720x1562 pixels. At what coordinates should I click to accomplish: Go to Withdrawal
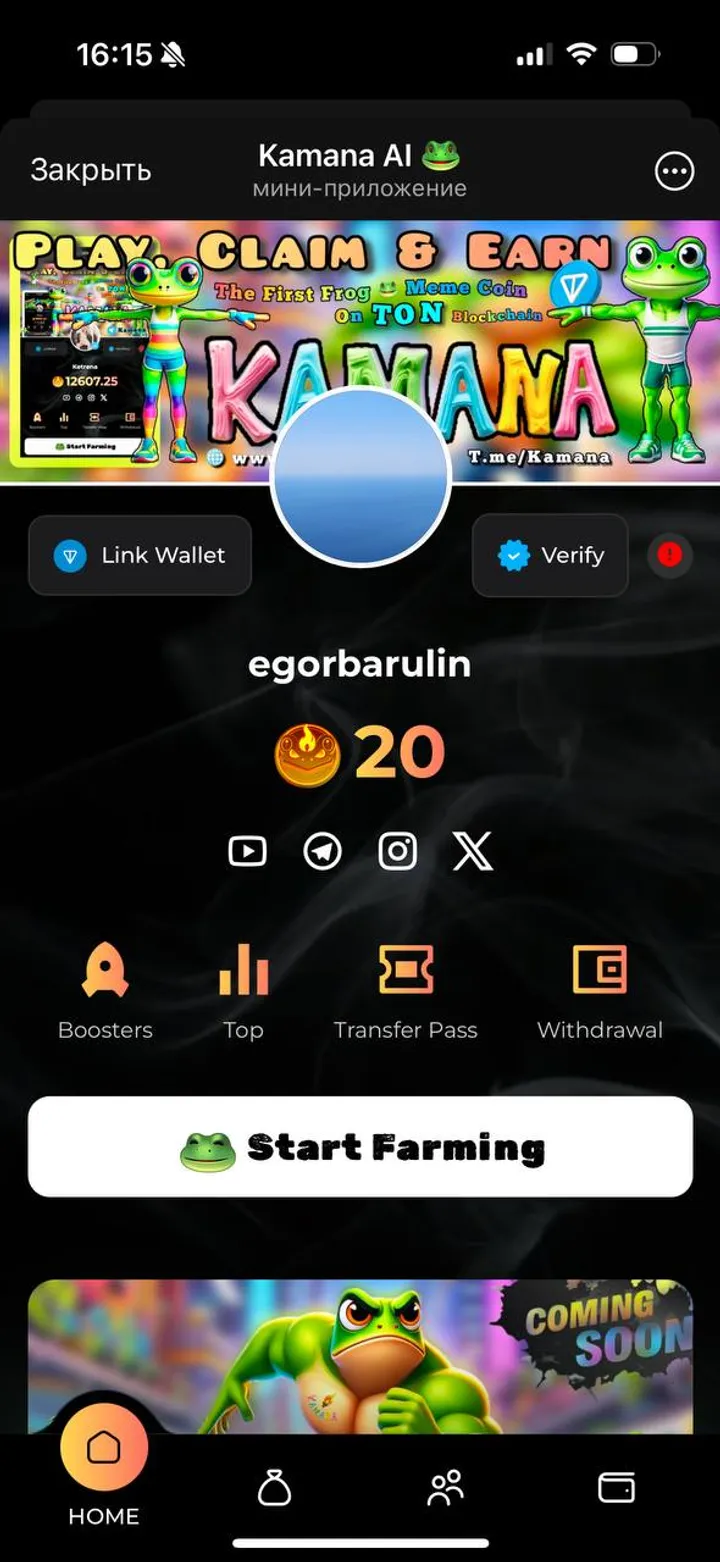pos(600,990)
